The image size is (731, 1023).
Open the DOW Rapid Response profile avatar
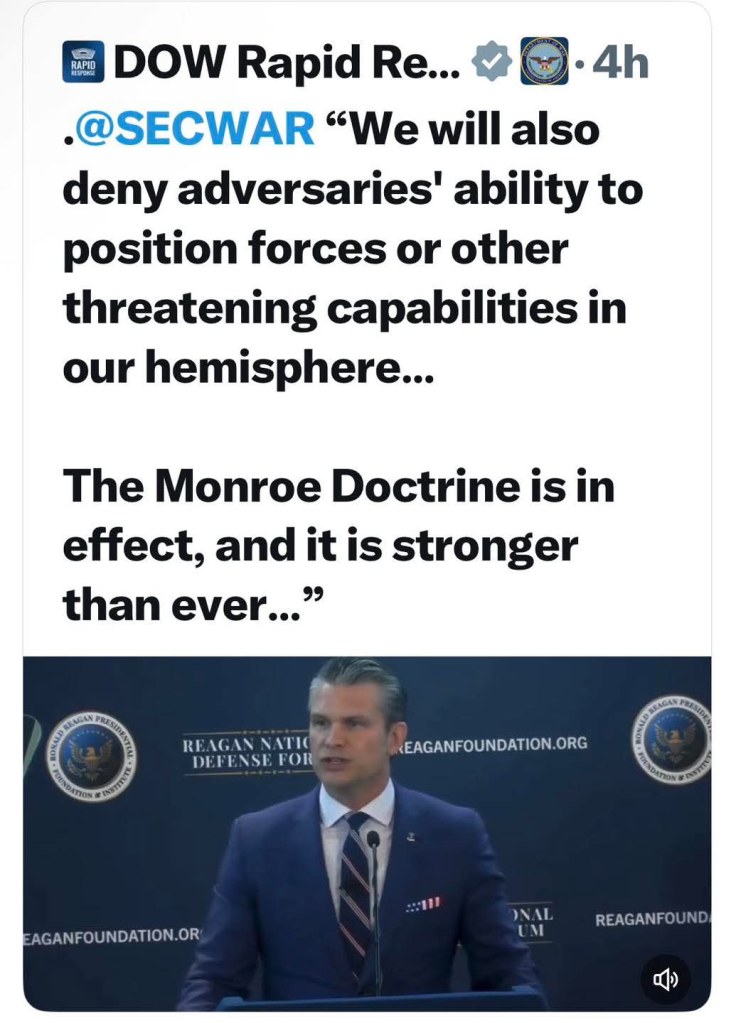tap(83, 64)
